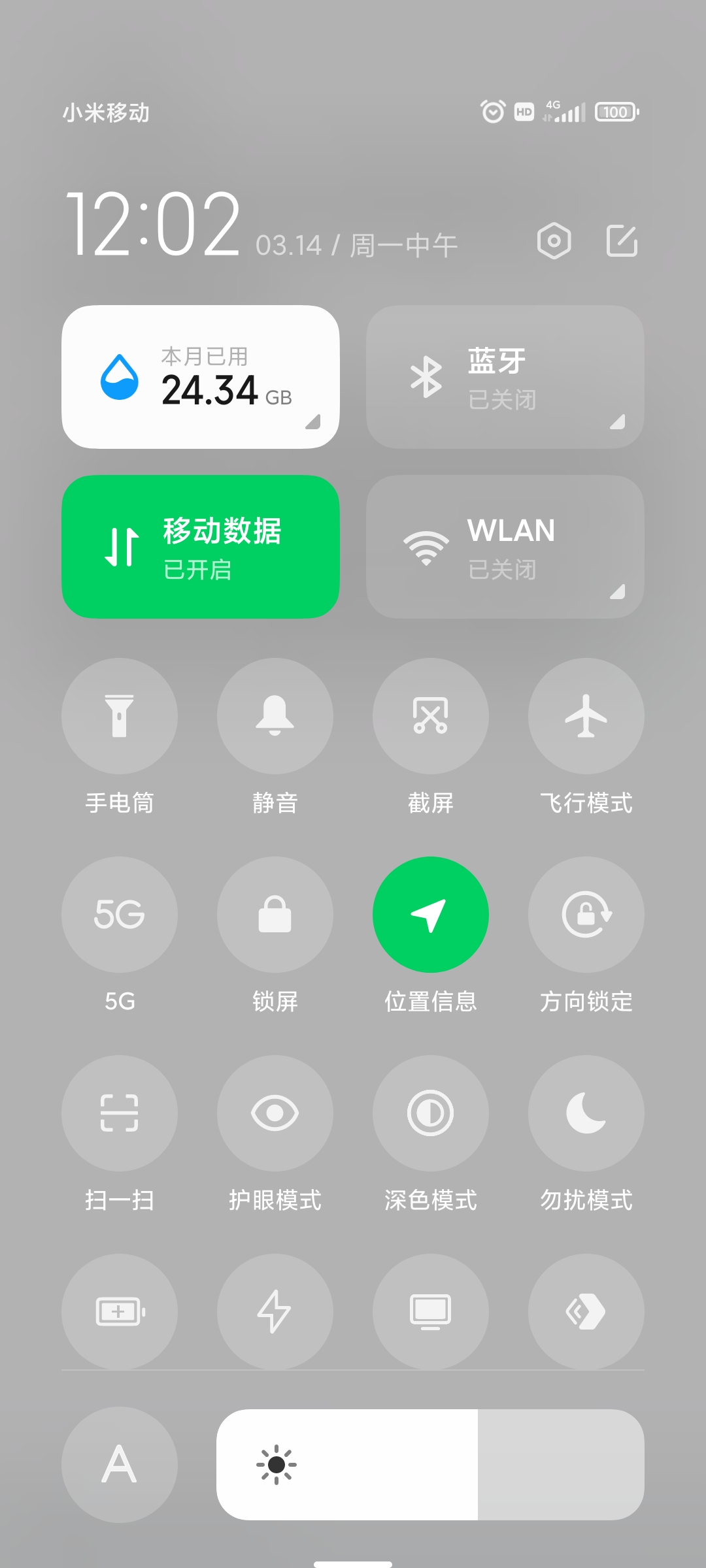Image resolution: width=706 pixels, height=1568 pixels.
Task: Toggle airplane mode (飞行模式)
Action: [x=586, y=716]
